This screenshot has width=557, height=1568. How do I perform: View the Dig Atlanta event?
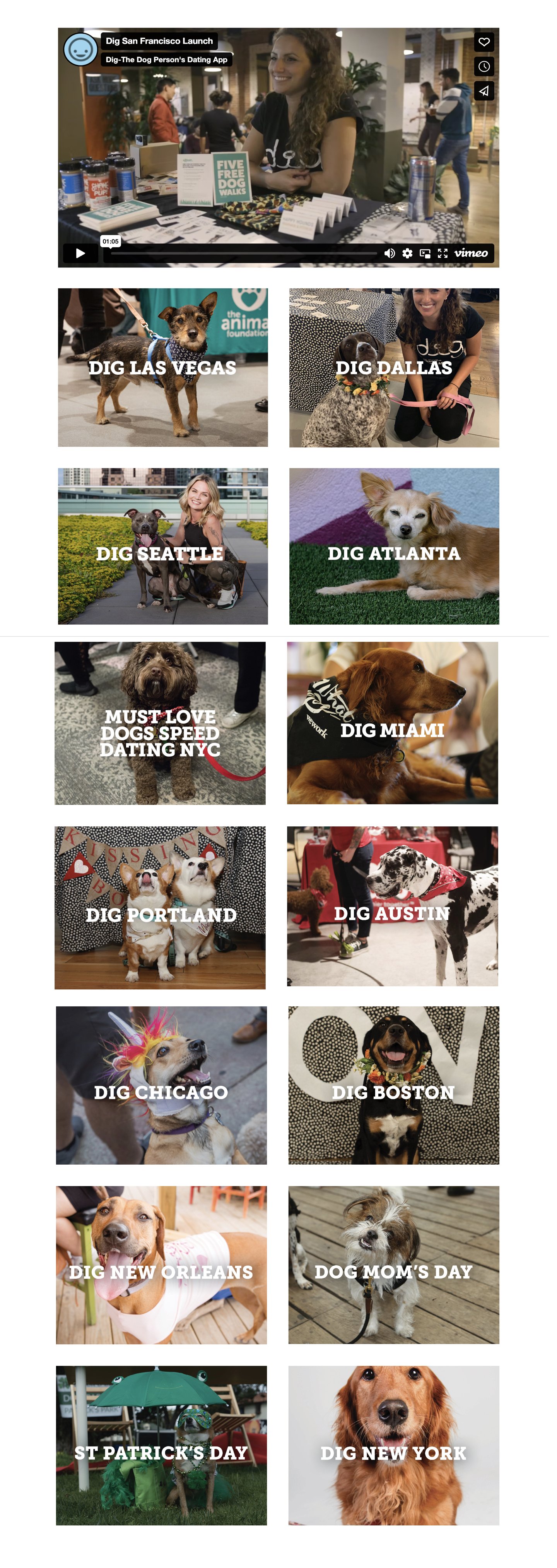pos(394,546)
